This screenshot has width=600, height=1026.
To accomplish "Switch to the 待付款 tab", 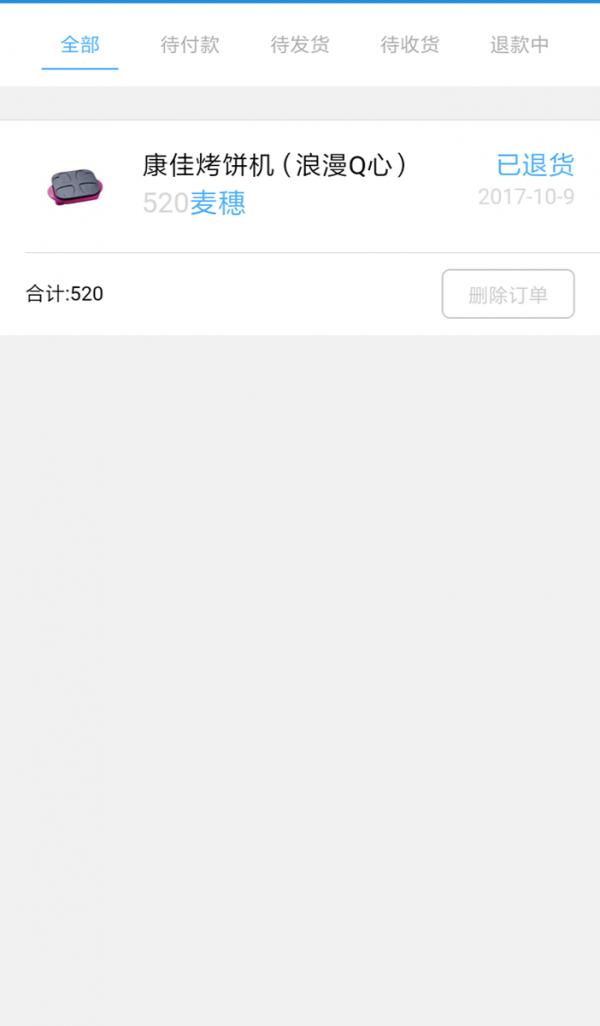I will (x=190, y=45).
